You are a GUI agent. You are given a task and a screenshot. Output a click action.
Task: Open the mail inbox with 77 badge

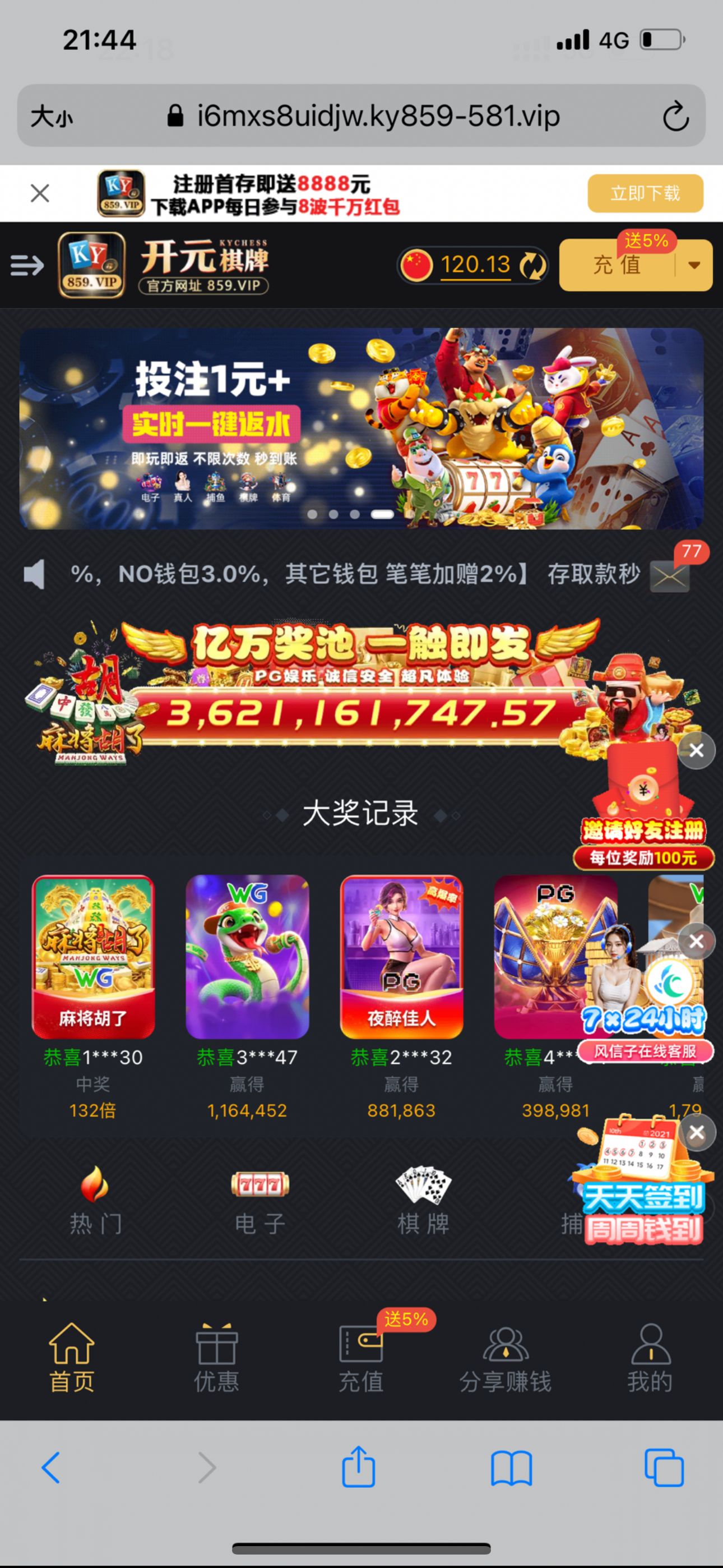coord(669,576)
